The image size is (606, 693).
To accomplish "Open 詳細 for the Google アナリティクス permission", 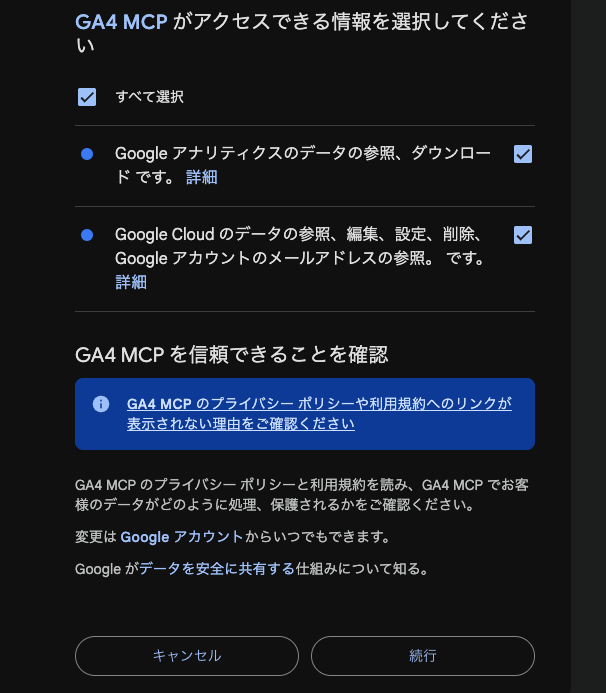I will pos(201,177).
